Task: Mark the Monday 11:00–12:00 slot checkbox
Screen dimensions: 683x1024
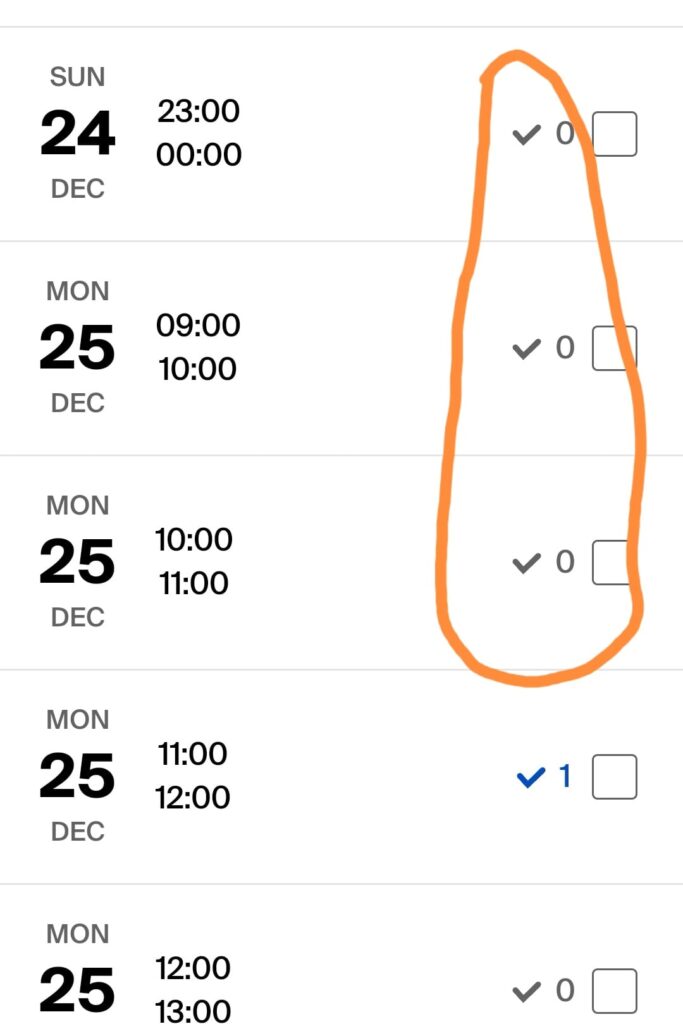Action: (614, 777)
